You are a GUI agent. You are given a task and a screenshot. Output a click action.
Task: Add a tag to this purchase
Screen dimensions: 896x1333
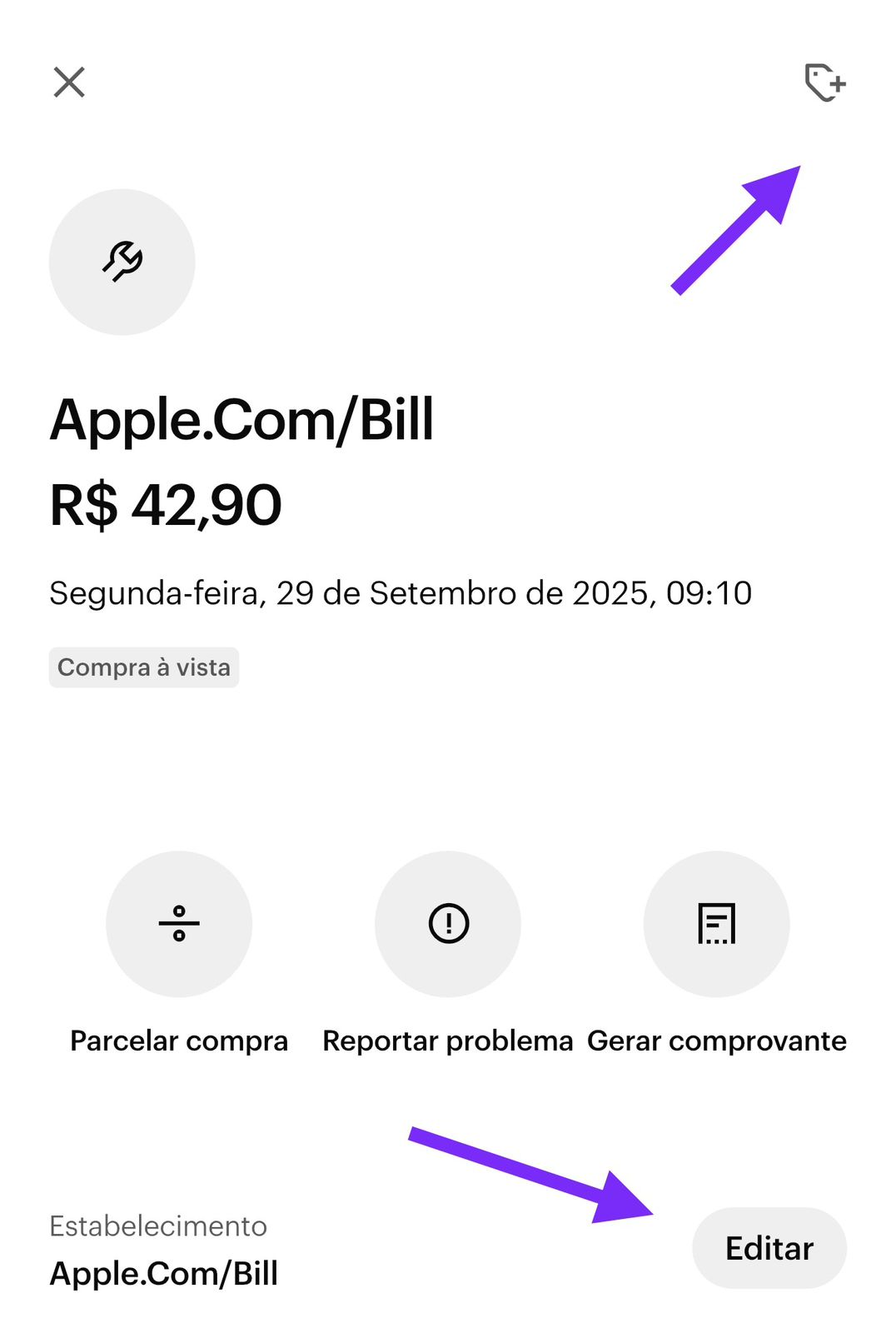point(824,82)
